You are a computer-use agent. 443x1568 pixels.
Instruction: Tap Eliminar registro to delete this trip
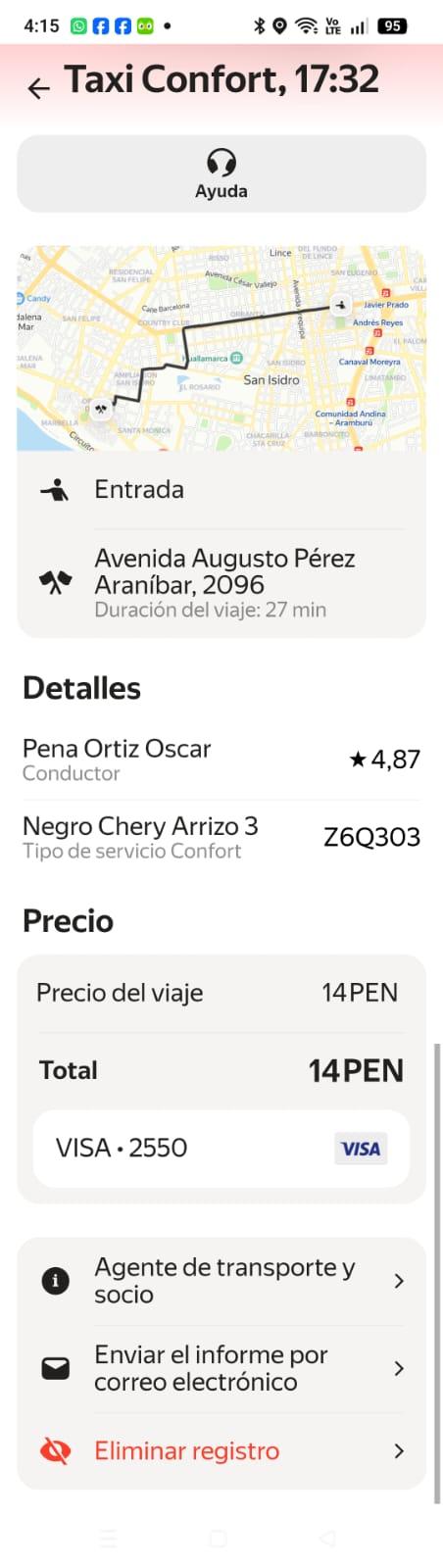point(221,1451)
